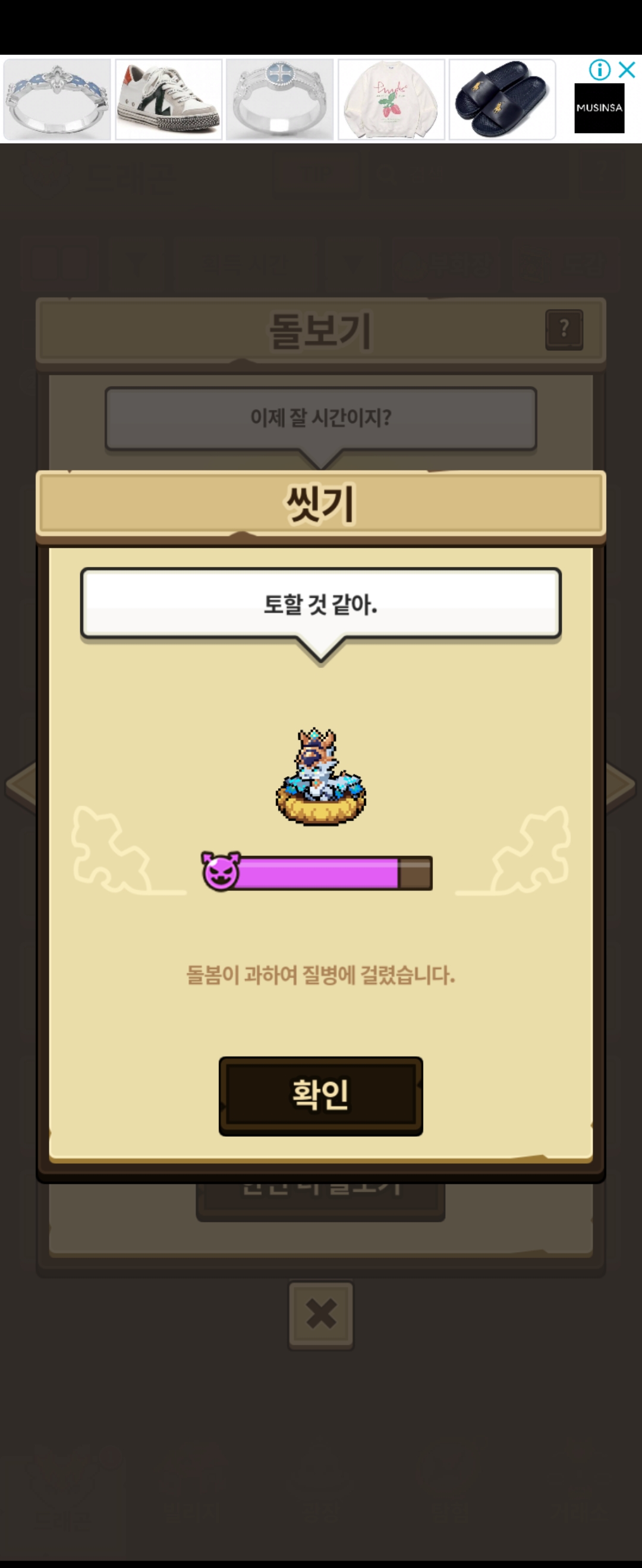Open the navy slide sandals ad
Viewport: 642px width, 1568px height.
pyautogui.click(x=502, y=99)
